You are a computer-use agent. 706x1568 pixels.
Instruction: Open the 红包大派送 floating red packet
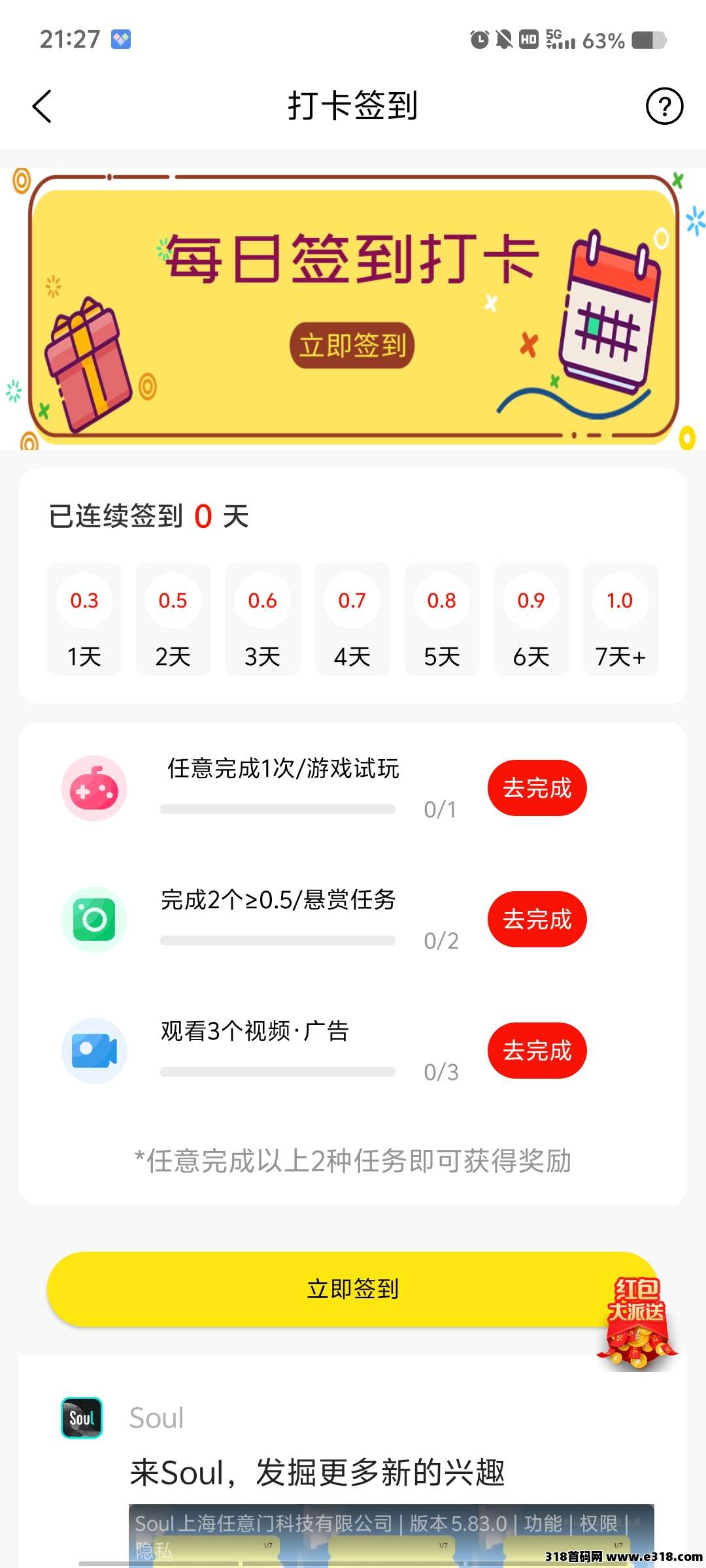(637, 1324)
